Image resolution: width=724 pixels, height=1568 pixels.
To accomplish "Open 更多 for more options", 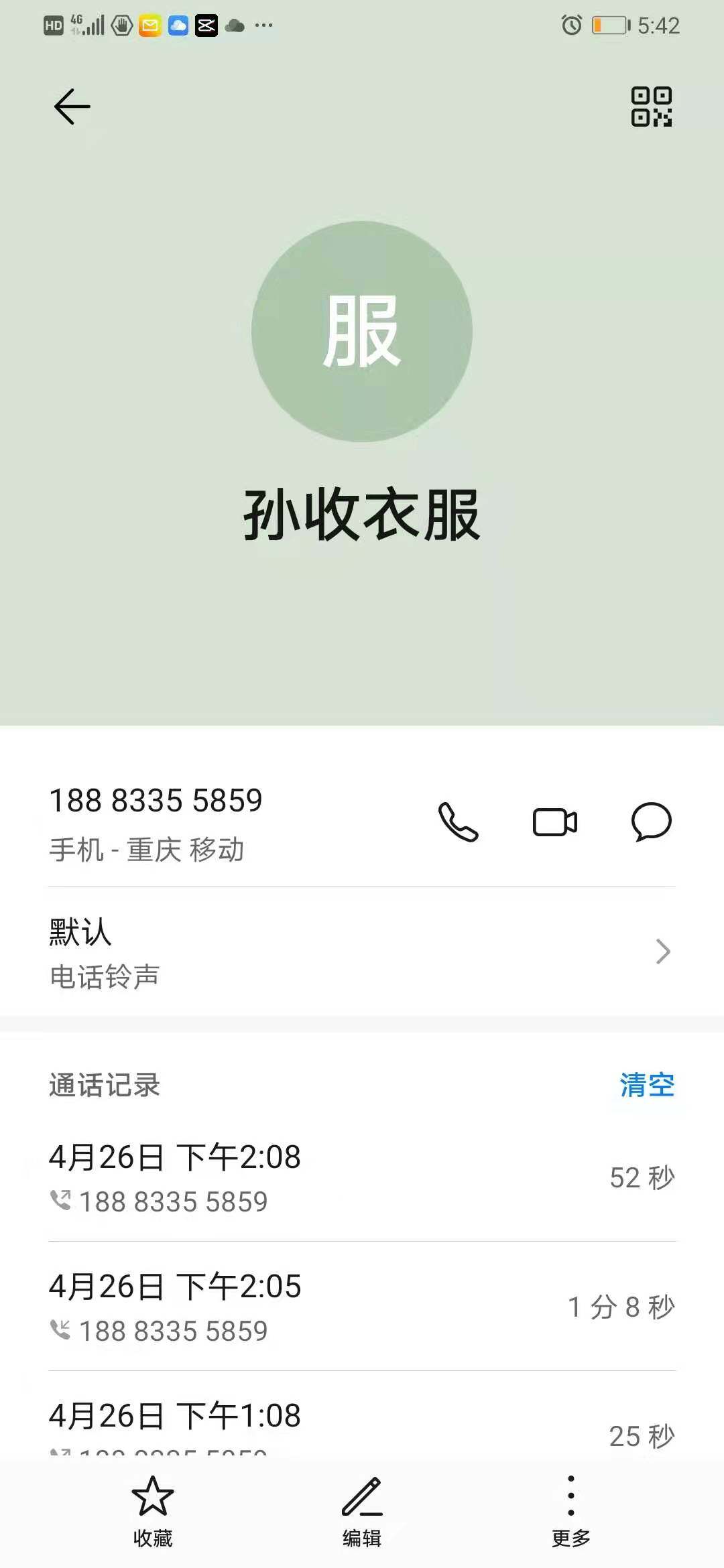I will (x=570, y=1508).
